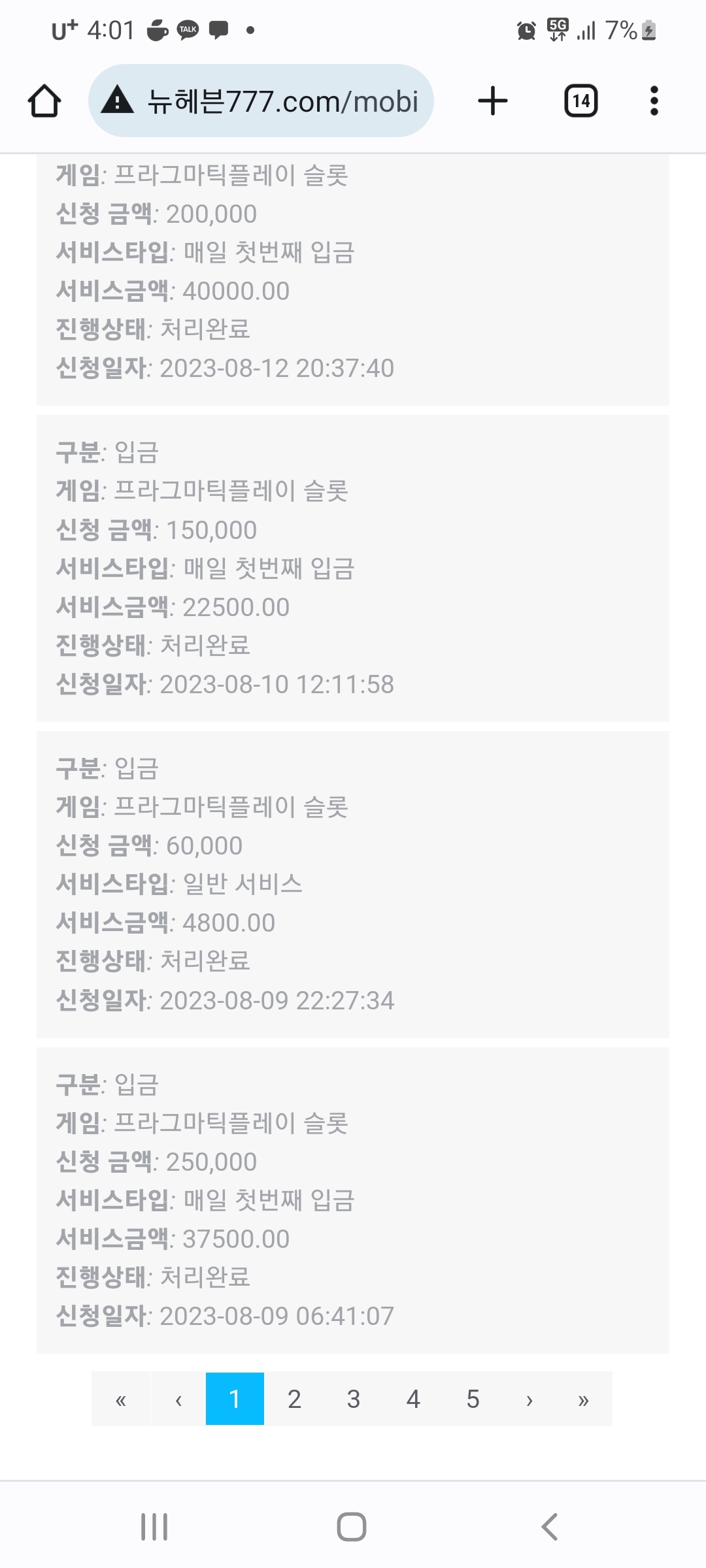Go to the next page arrow
The width and height of the screenshot is (706, 1568).
pyautogui.click(x=529, y=1399)
